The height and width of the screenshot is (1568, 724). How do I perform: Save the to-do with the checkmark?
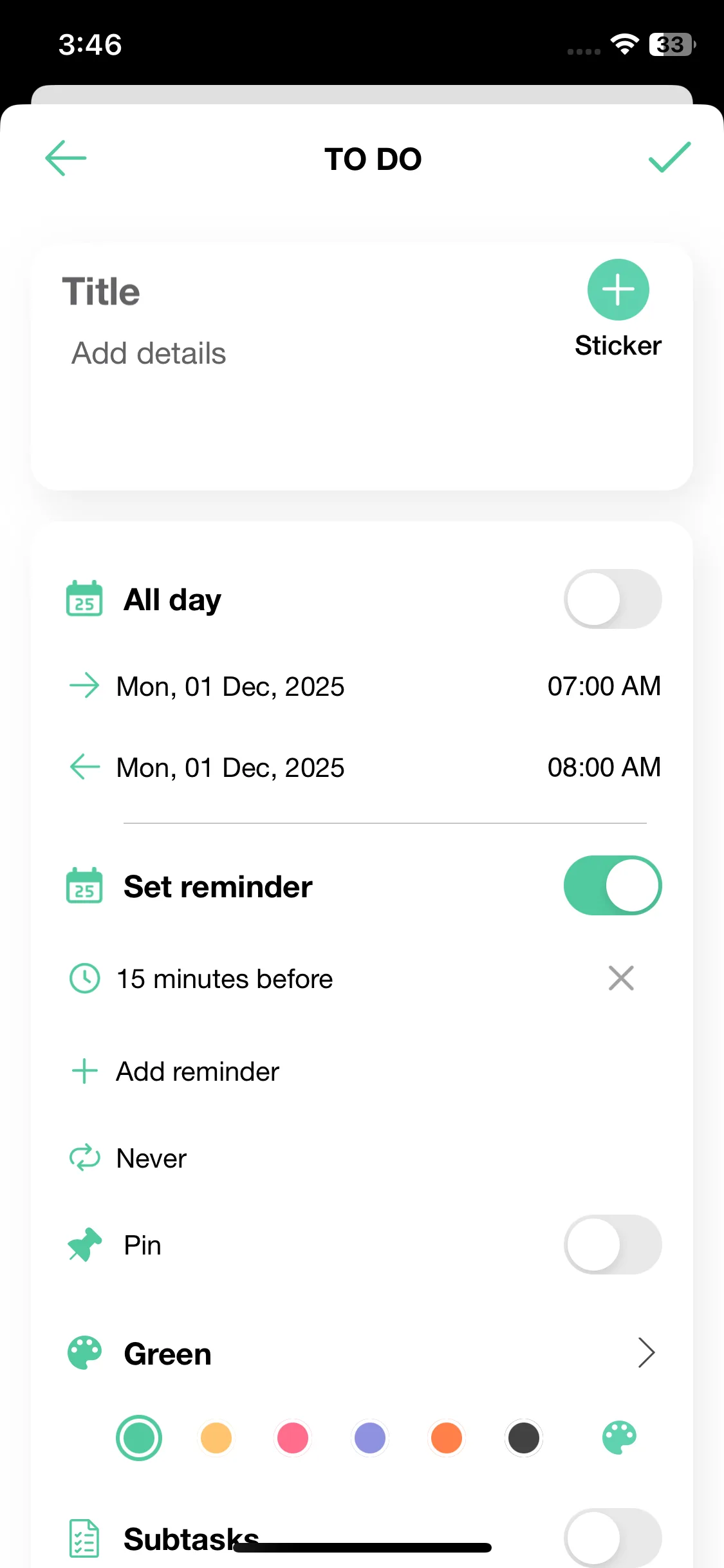click(x=669, y=158)
